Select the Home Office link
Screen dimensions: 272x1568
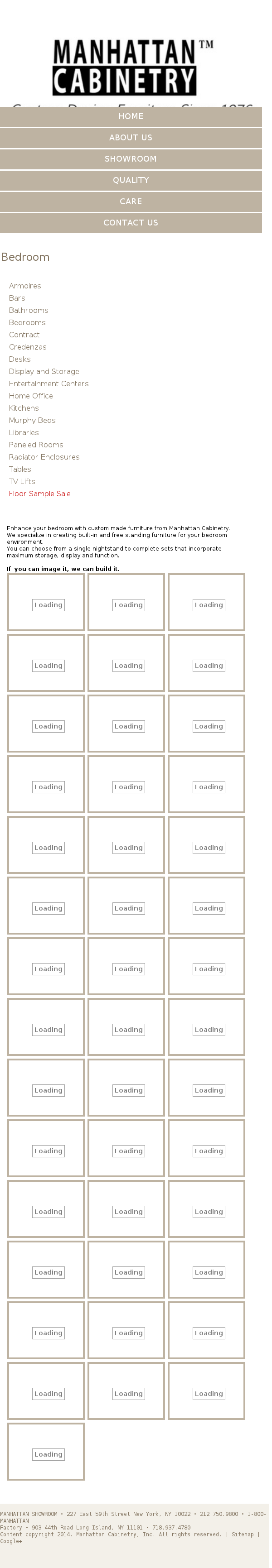click(30, 396)
